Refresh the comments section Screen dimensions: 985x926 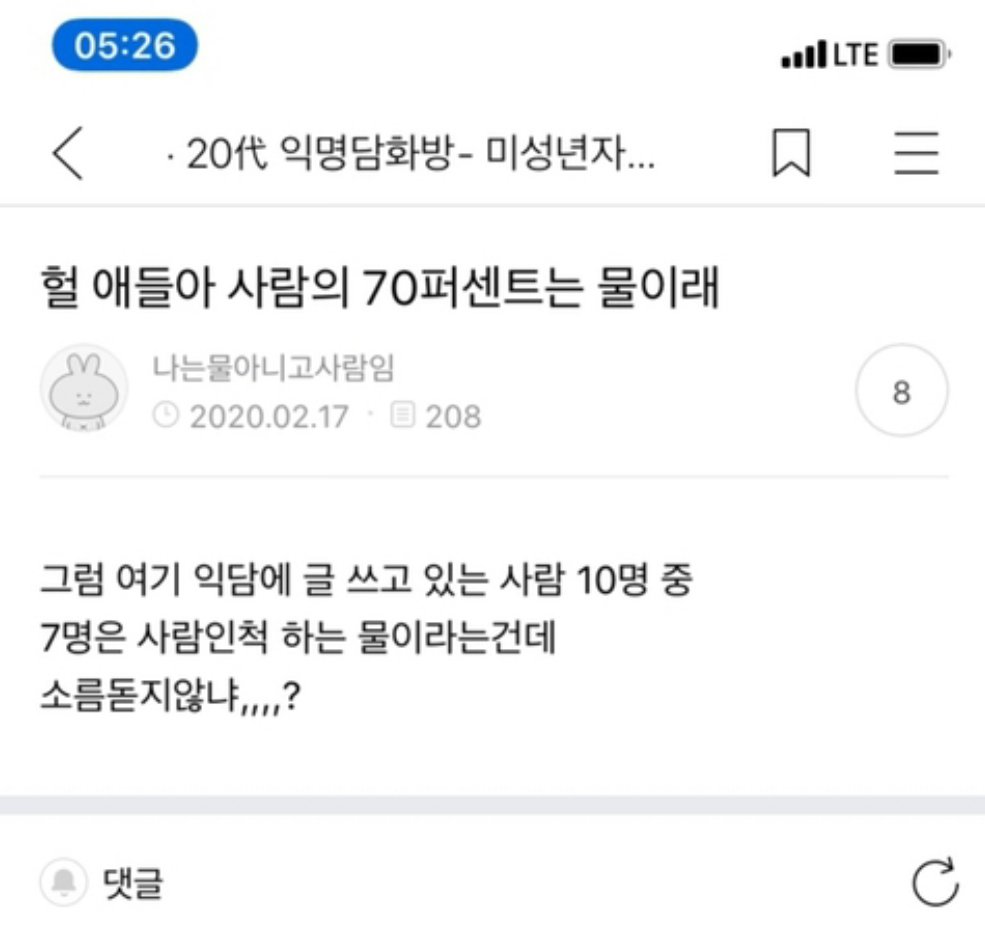click(935, 883)
